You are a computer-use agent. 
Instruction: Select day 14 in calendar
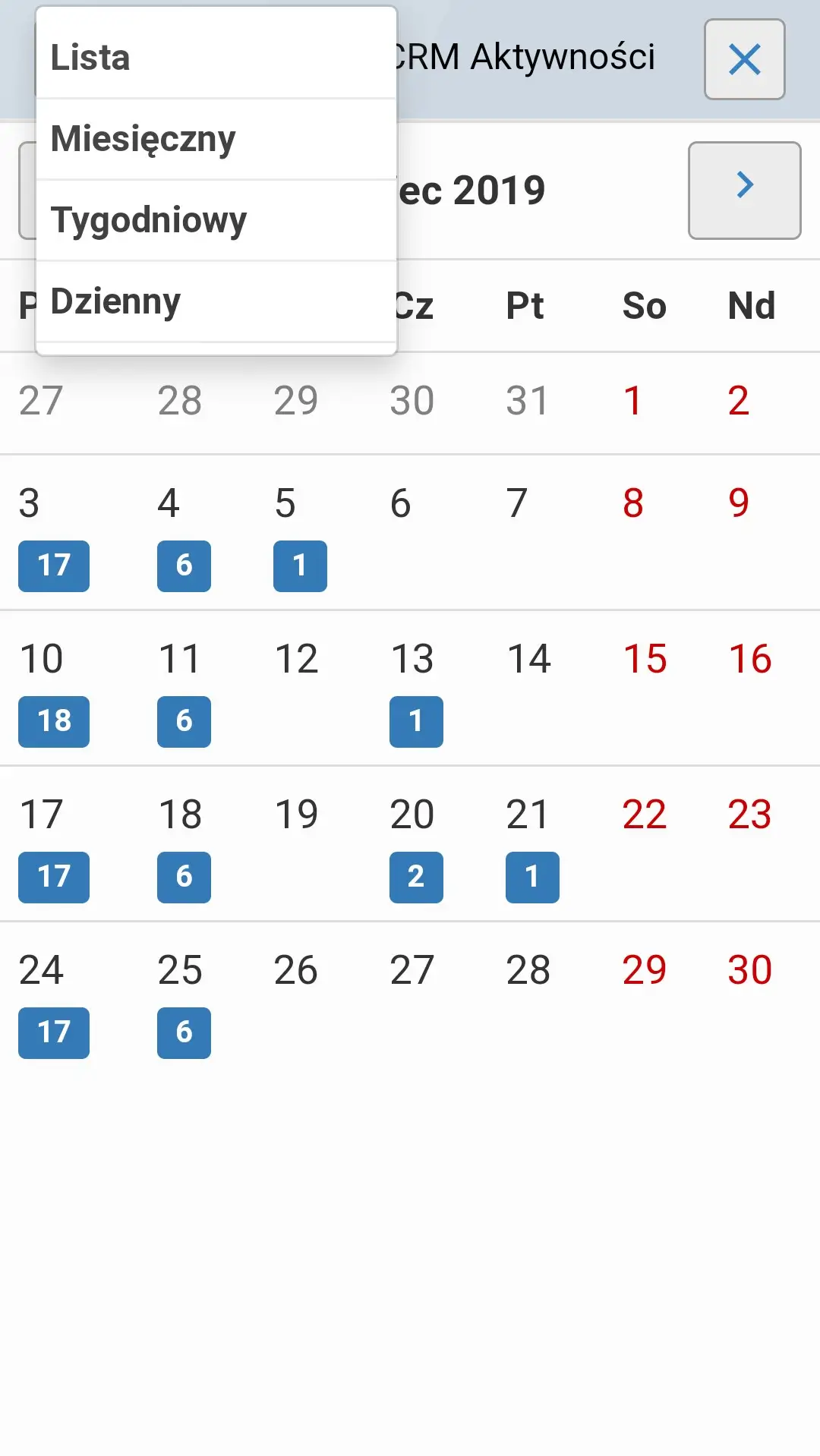pyautogui.click(x=528, y=659)
